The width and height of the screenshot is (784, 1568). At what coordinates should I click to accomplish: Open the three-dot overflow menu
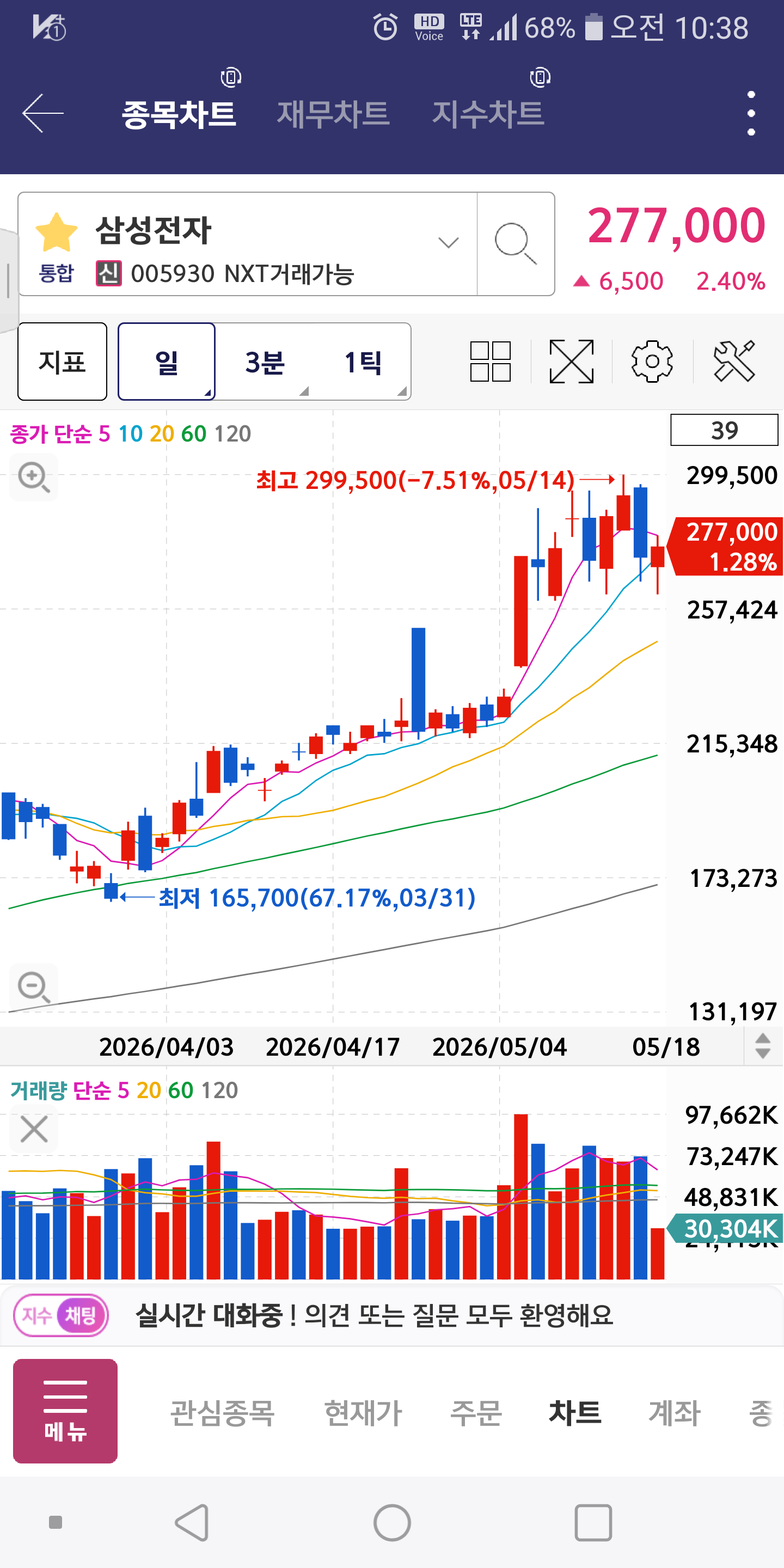(751, 113)
